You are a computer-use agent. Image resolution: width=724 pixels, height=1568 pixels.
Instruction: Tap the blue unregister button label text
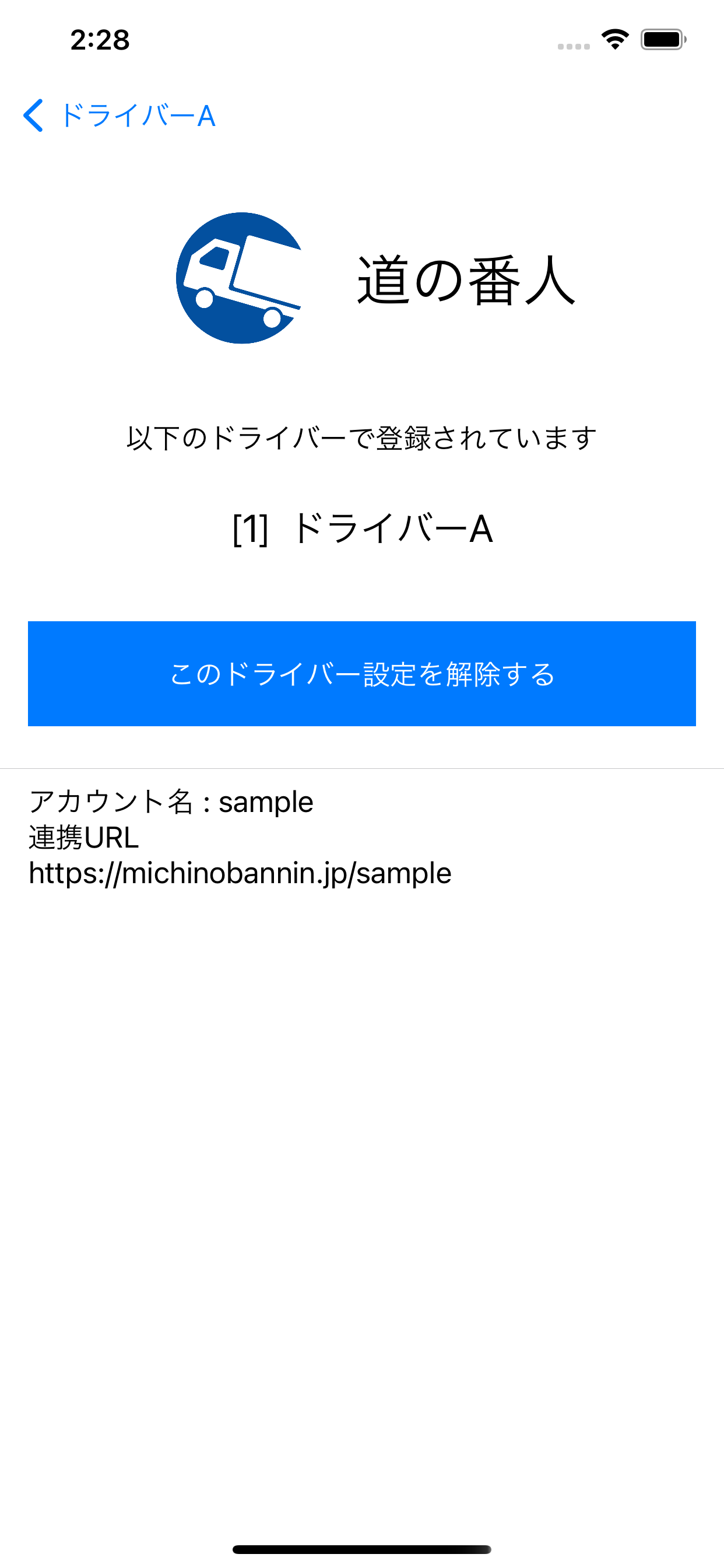[361, 673]
